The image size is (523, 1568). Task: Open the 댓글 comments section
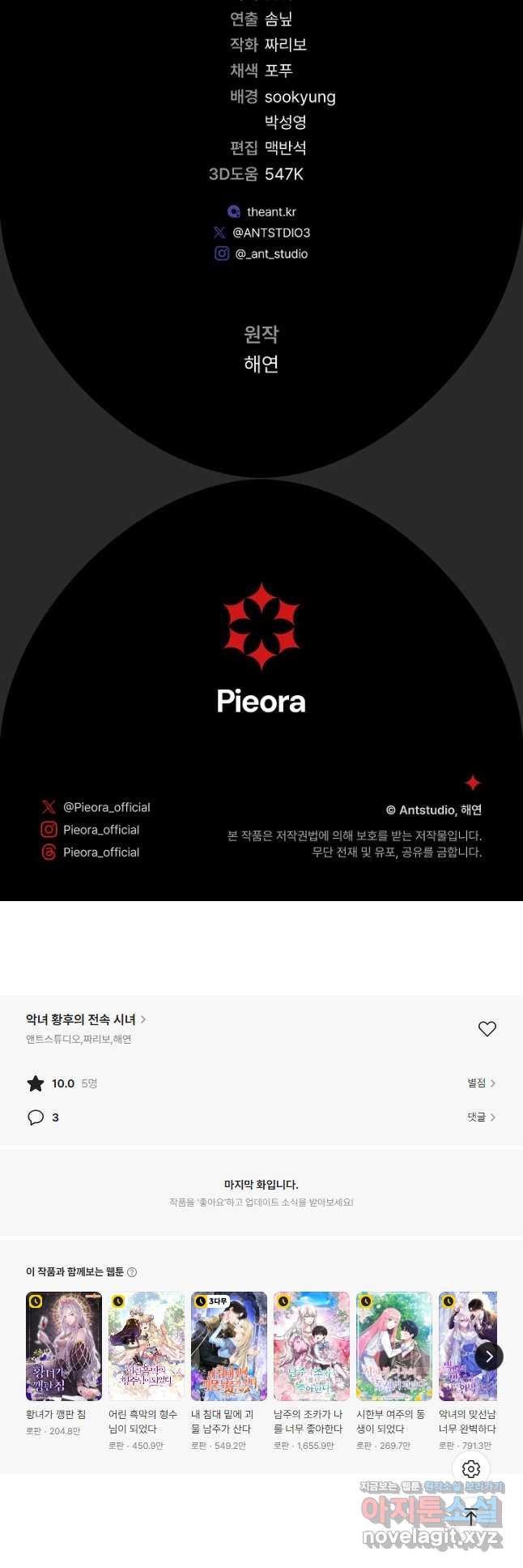(x=481, y=1117)
